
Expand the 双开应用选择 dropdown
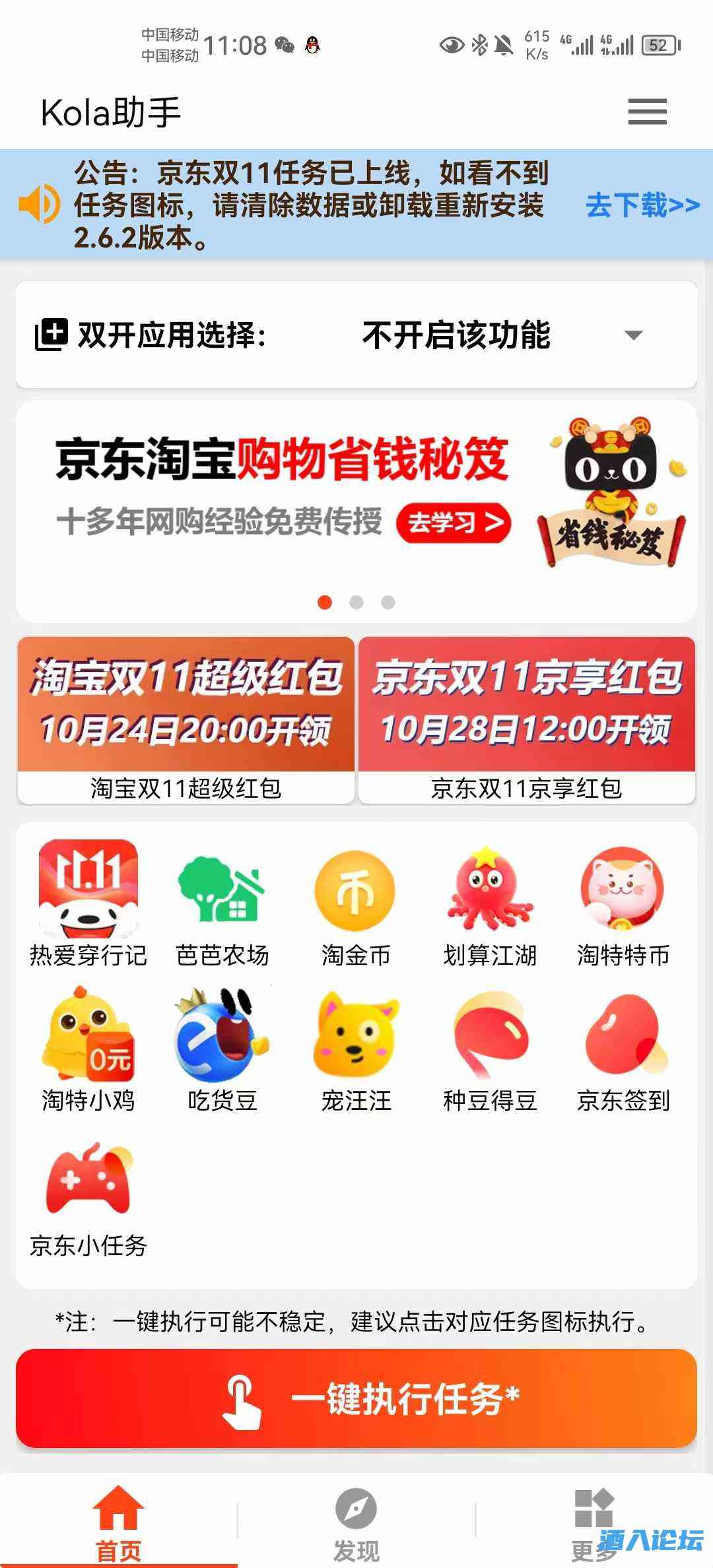coord(632,335)
